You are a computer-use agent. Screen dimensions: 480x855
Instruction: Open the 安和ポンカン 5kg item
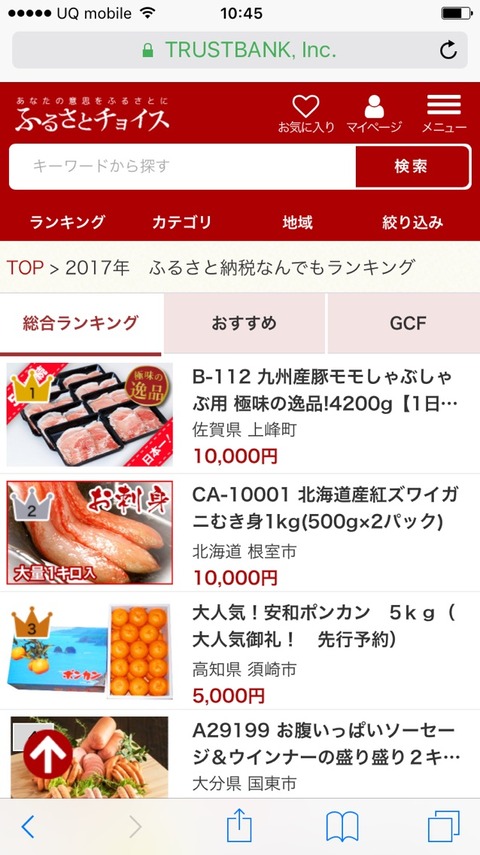(x=240, y=651)
